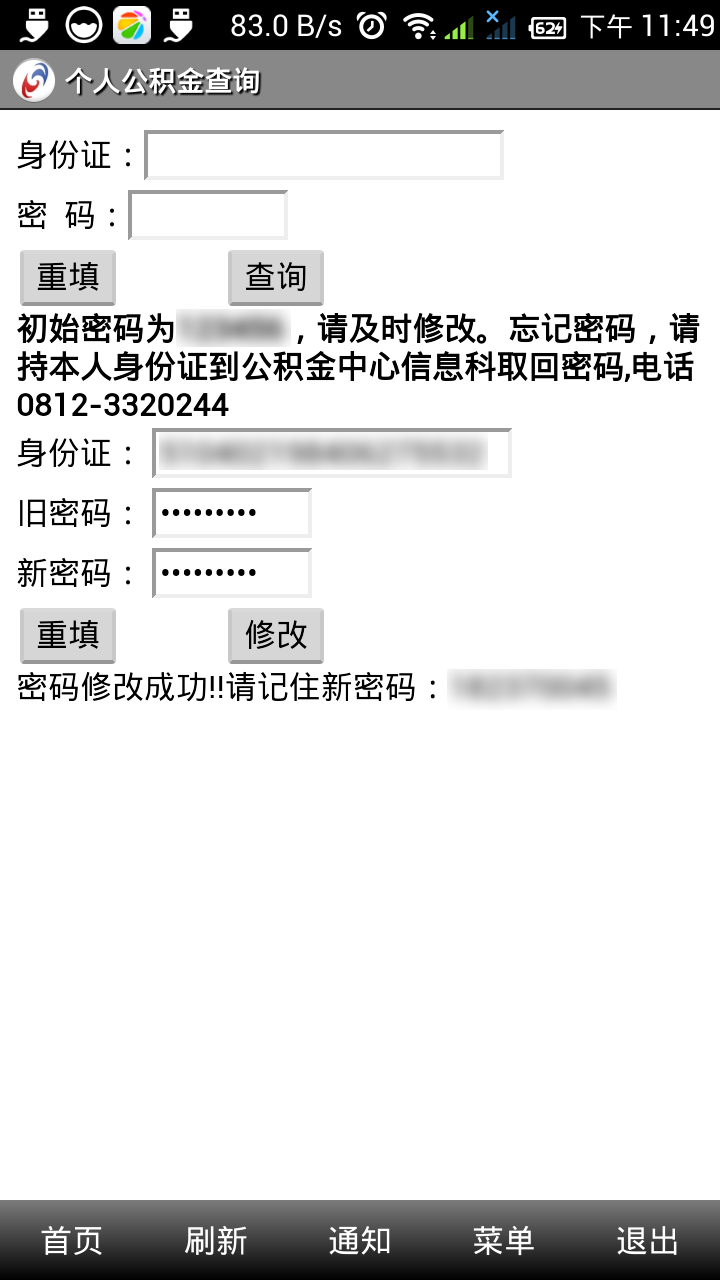
Task: Select the 旧密码 field
Action: tap(232, 513)
